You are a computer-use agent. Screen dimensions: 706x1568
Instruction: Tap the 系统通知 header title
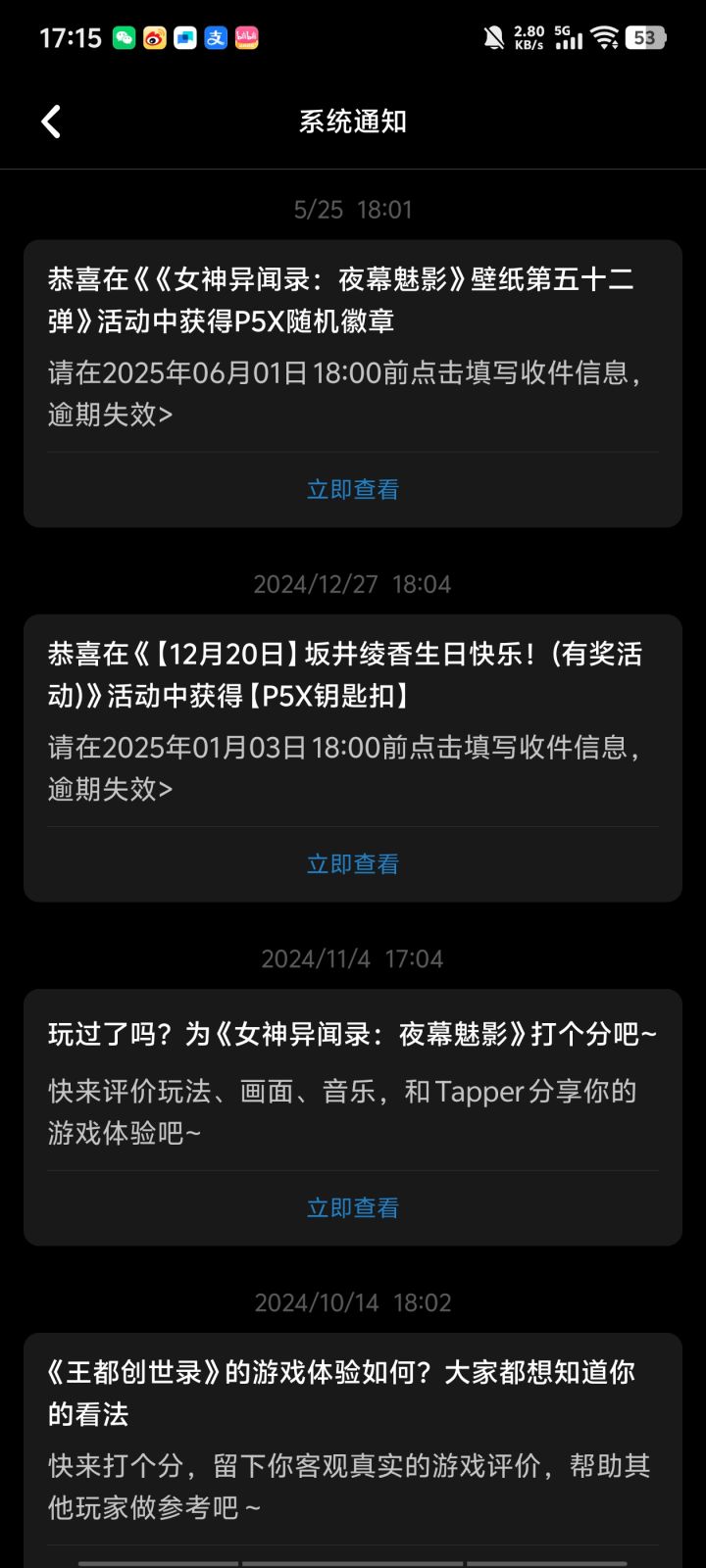coord(352,122)
